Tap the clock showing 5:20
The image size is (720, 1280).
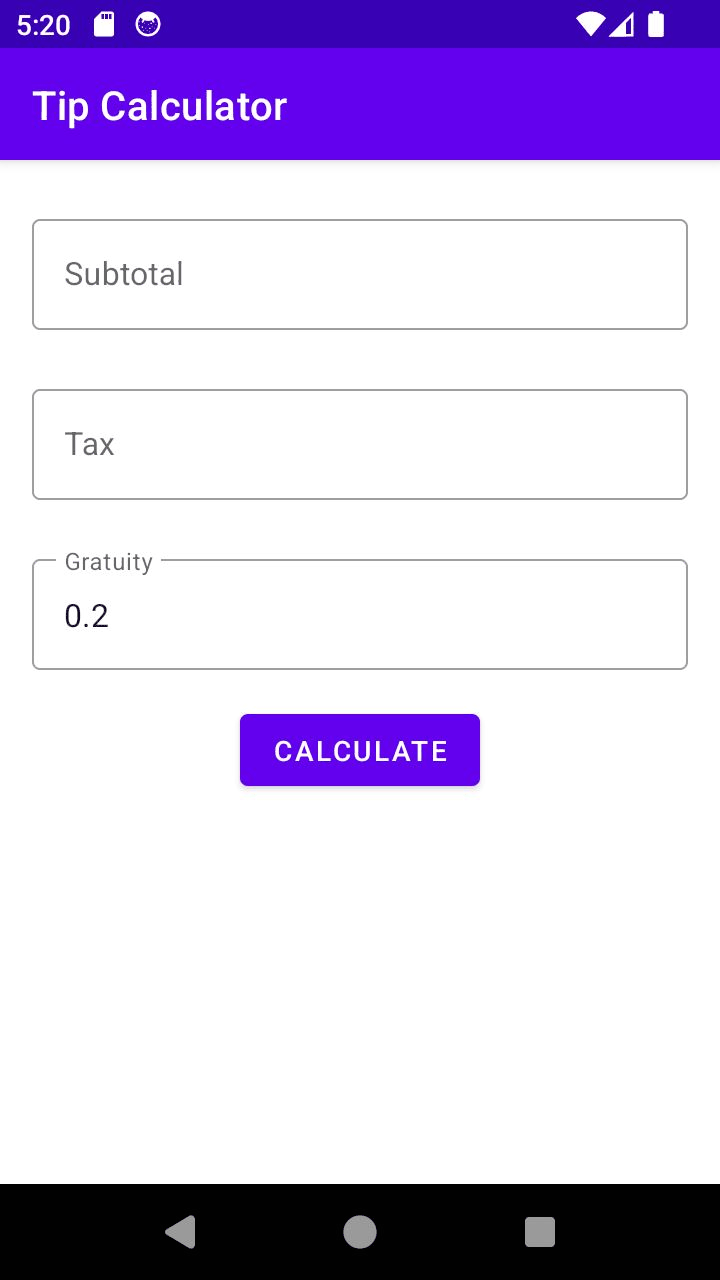41,24
